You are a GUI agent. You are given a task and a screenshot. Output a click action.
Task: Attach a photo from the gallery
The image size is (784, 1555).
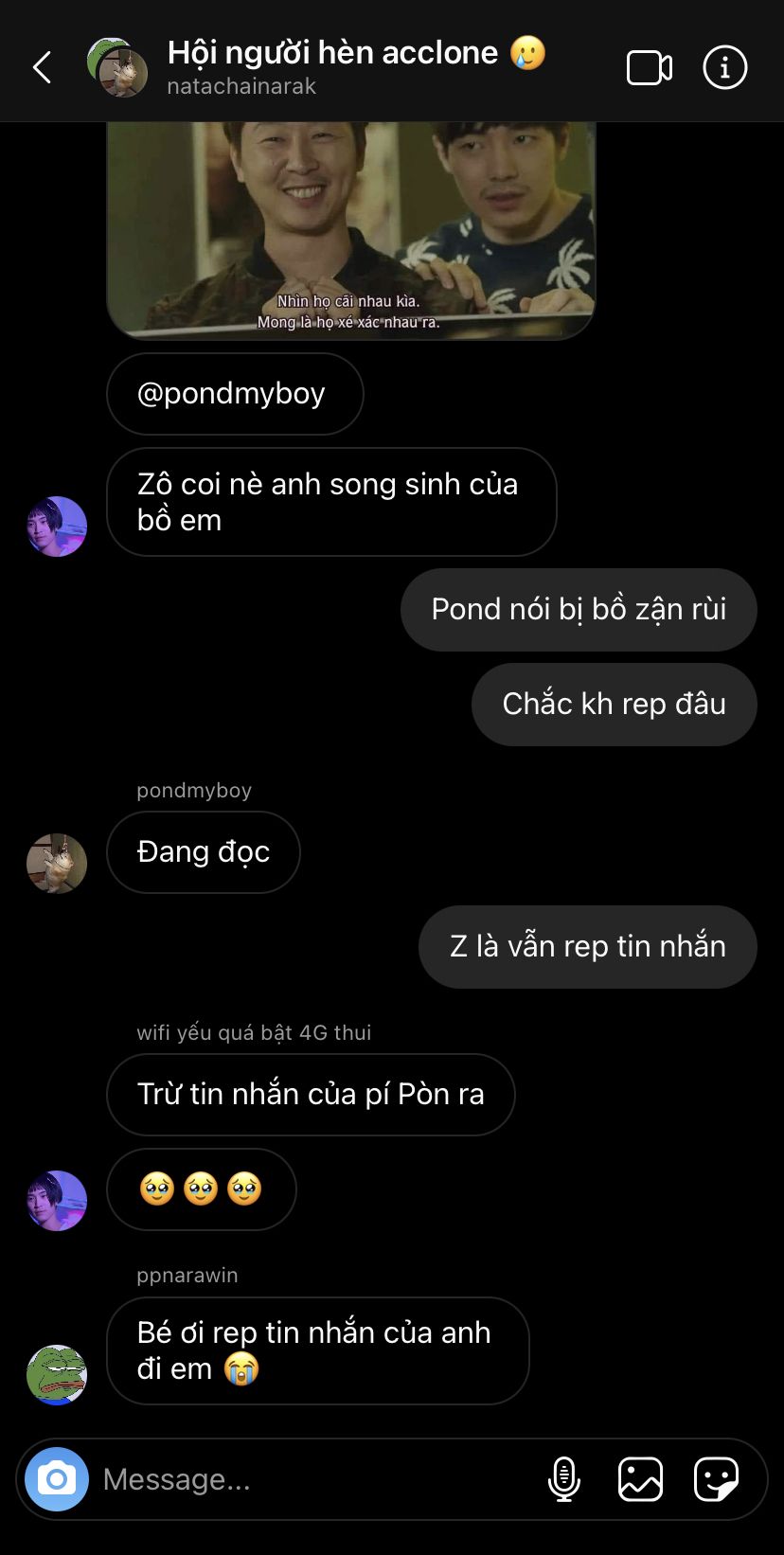pos(641,1479)
